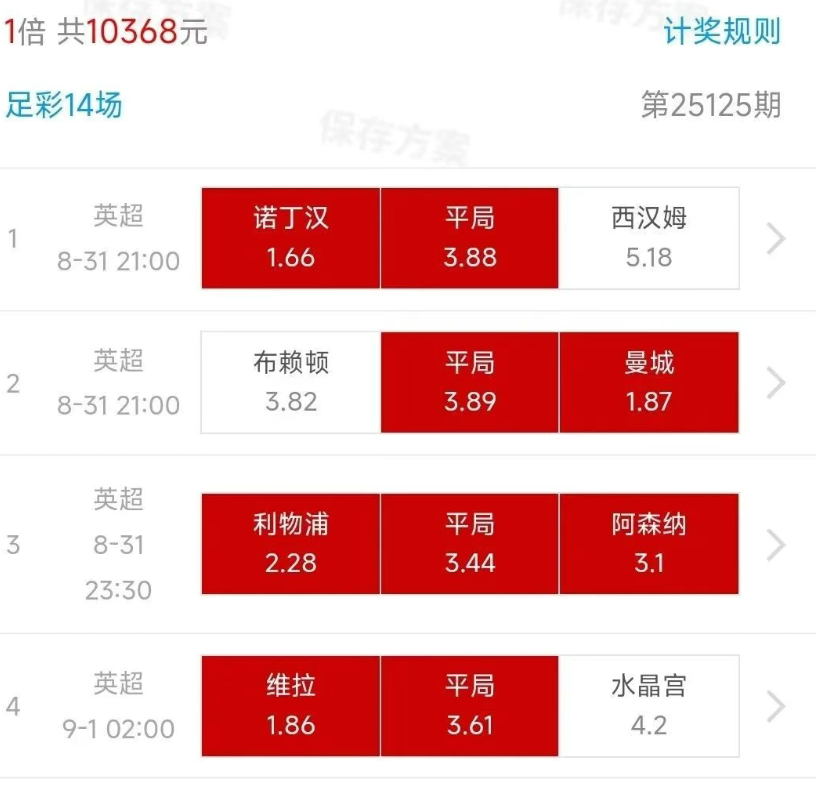
Task: Select 西汉姆 win at 5.18
Action: [x=649, y=238]
